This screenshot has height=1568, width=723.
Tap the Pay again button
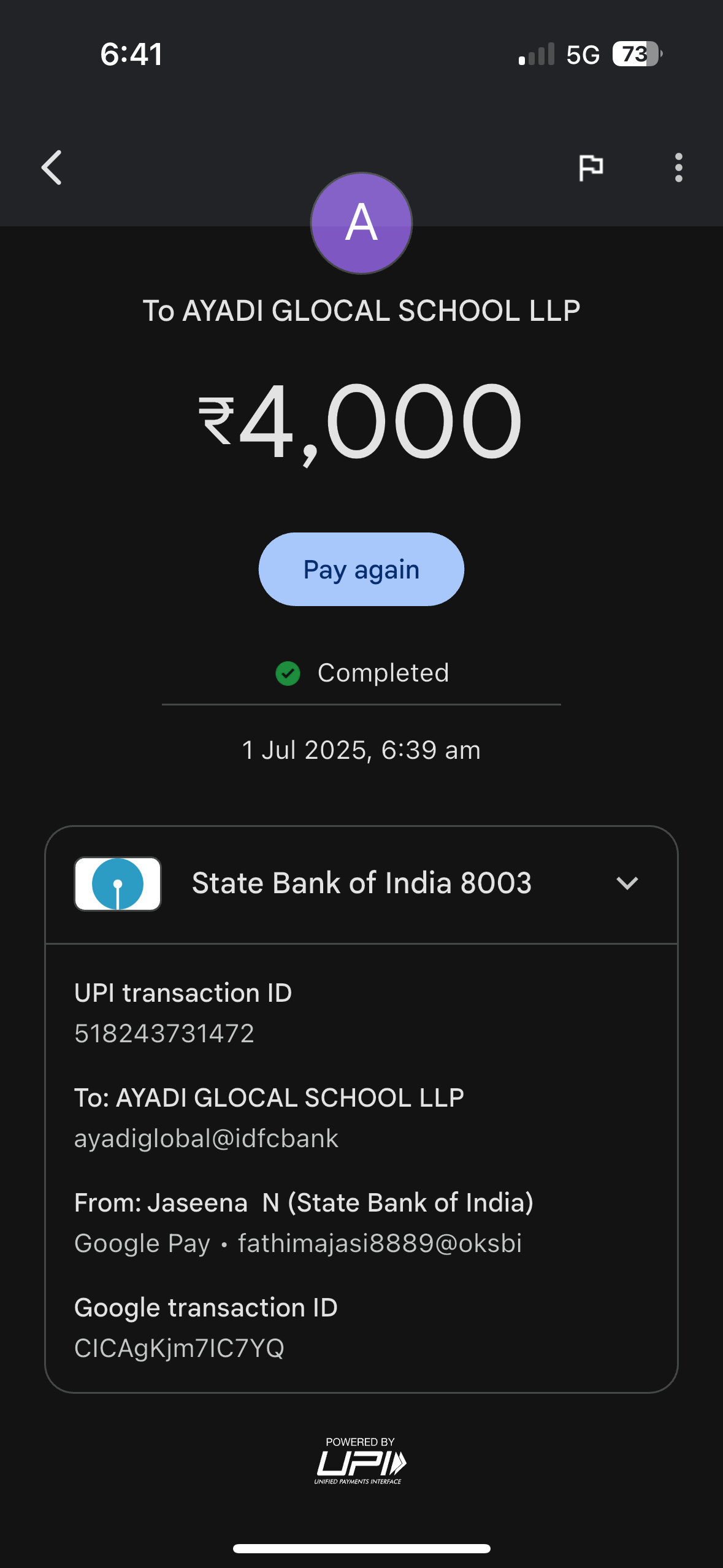tap(361, 569)
